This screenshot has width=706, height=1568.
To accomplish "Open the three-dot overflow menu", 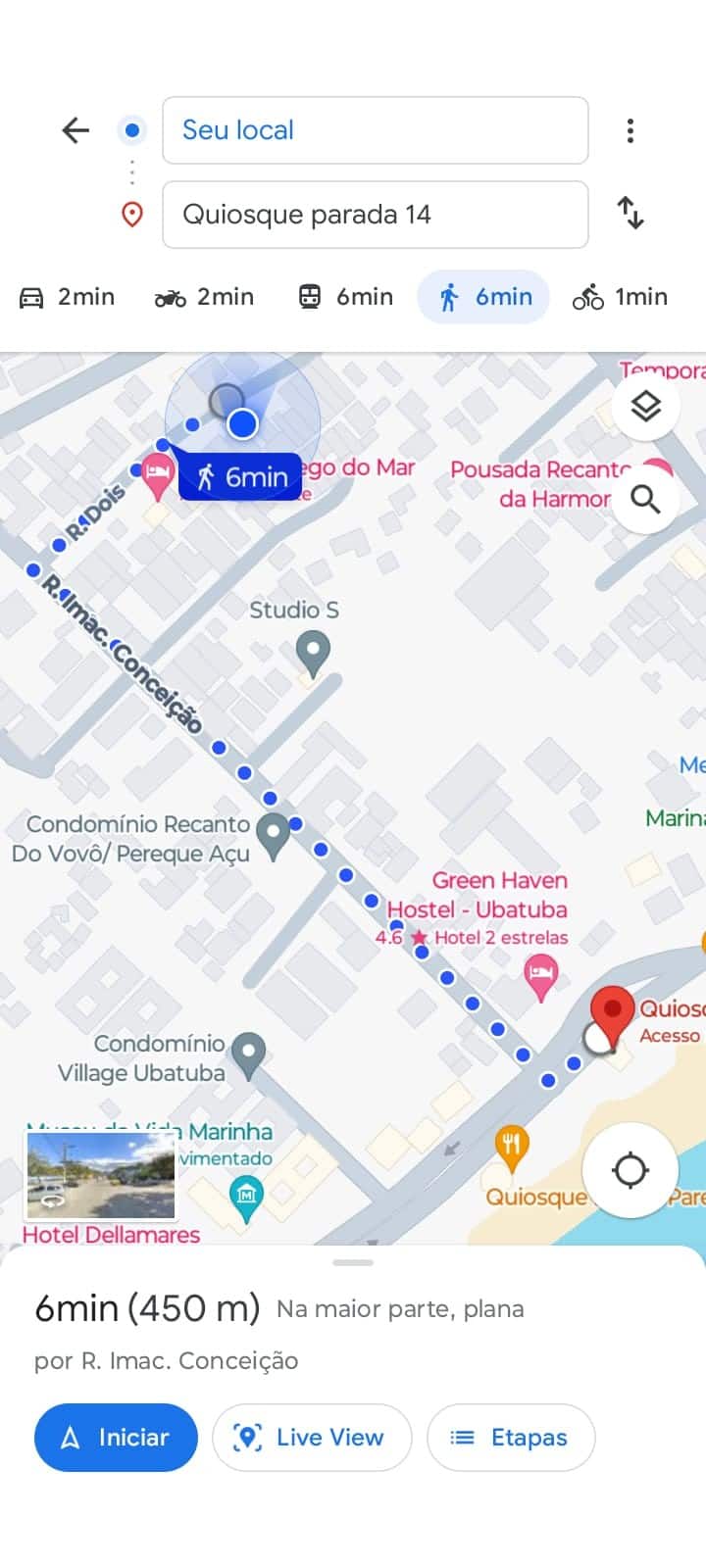I will tap(630, 130).
